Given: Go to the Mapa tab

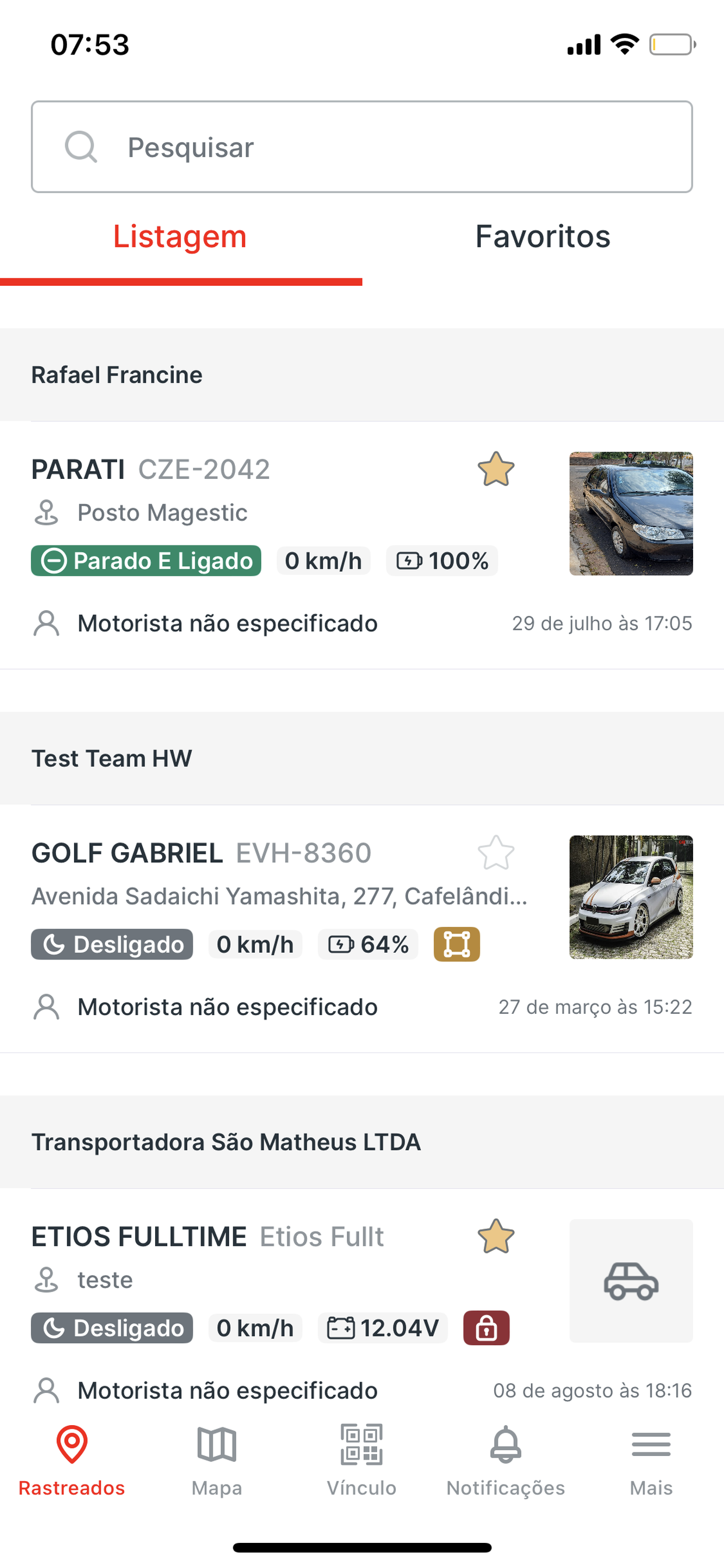Looking at the screenshot, I should point(217,1461).
